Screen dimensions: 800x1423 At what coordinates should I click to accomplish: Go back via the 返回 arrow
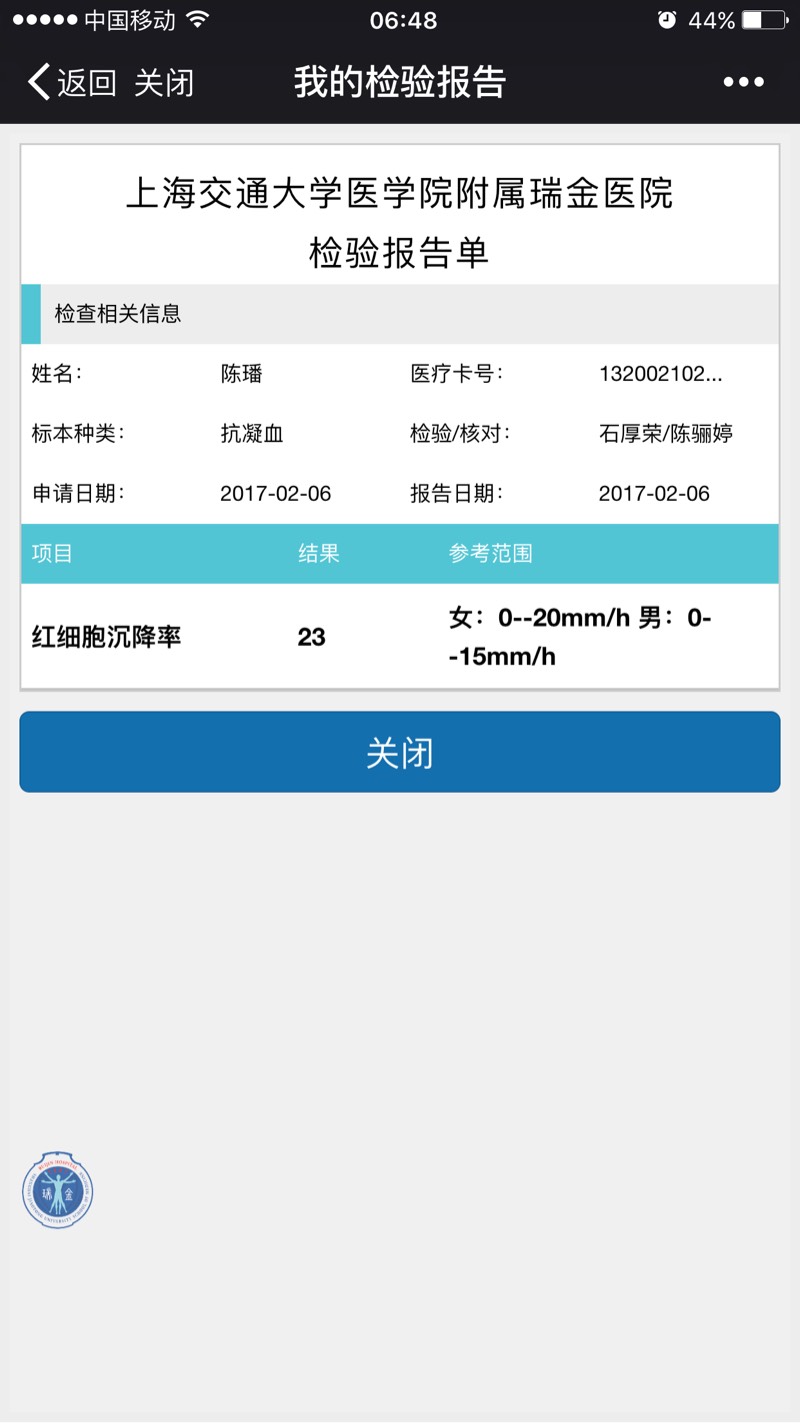(x=70, y=82)
